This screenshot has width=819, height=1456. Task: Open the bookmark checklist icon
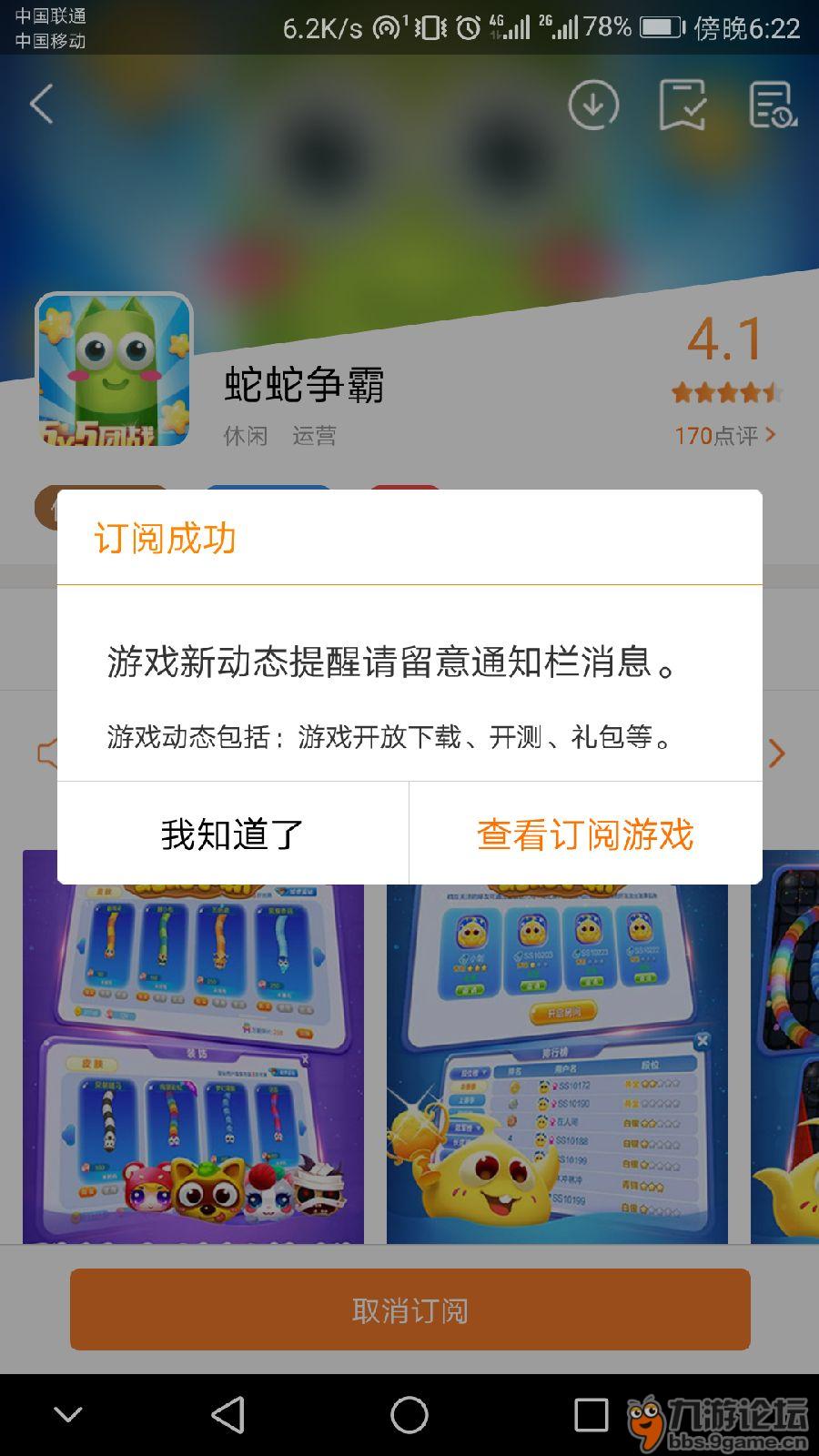click(682, 105)
